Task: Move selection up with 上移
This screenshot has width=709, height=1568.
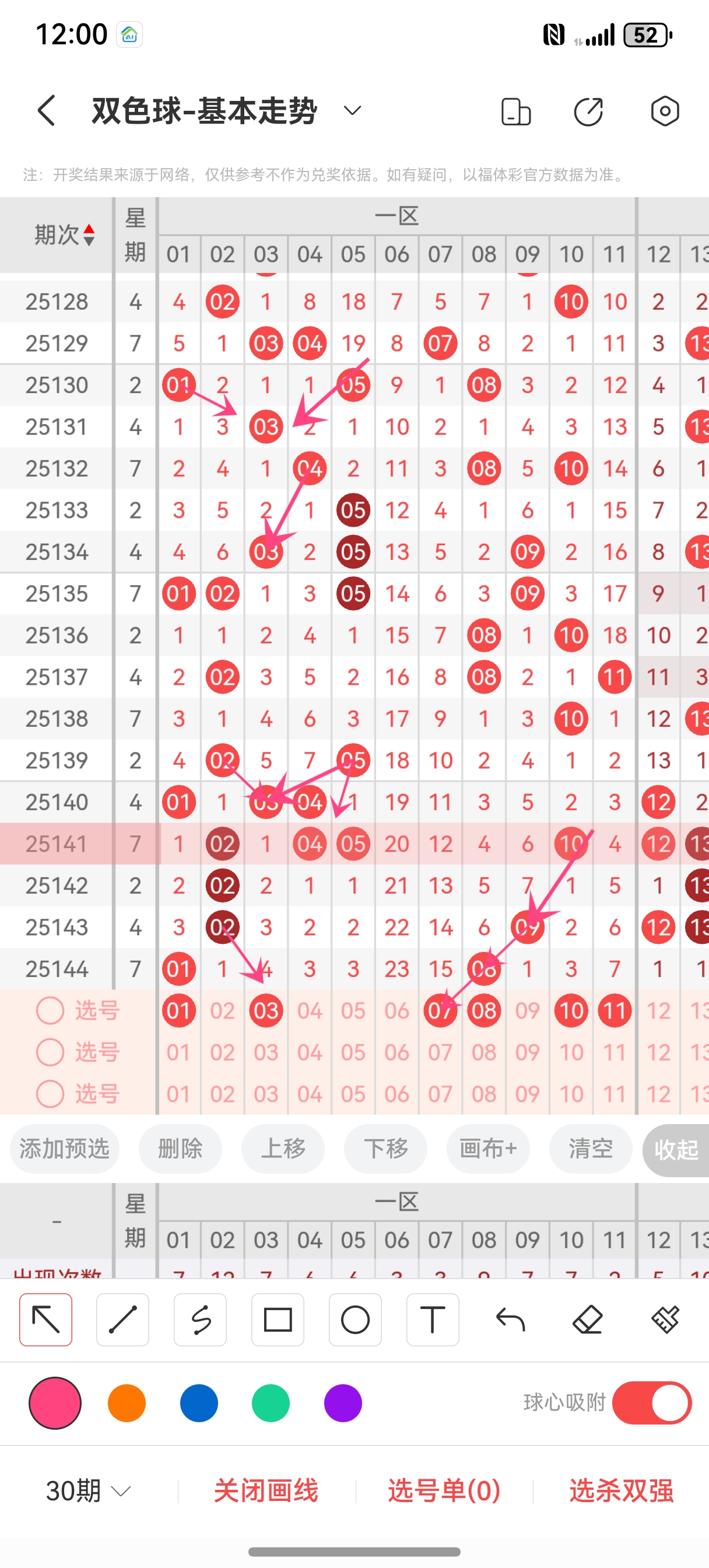Action: tap(283, 1149)
